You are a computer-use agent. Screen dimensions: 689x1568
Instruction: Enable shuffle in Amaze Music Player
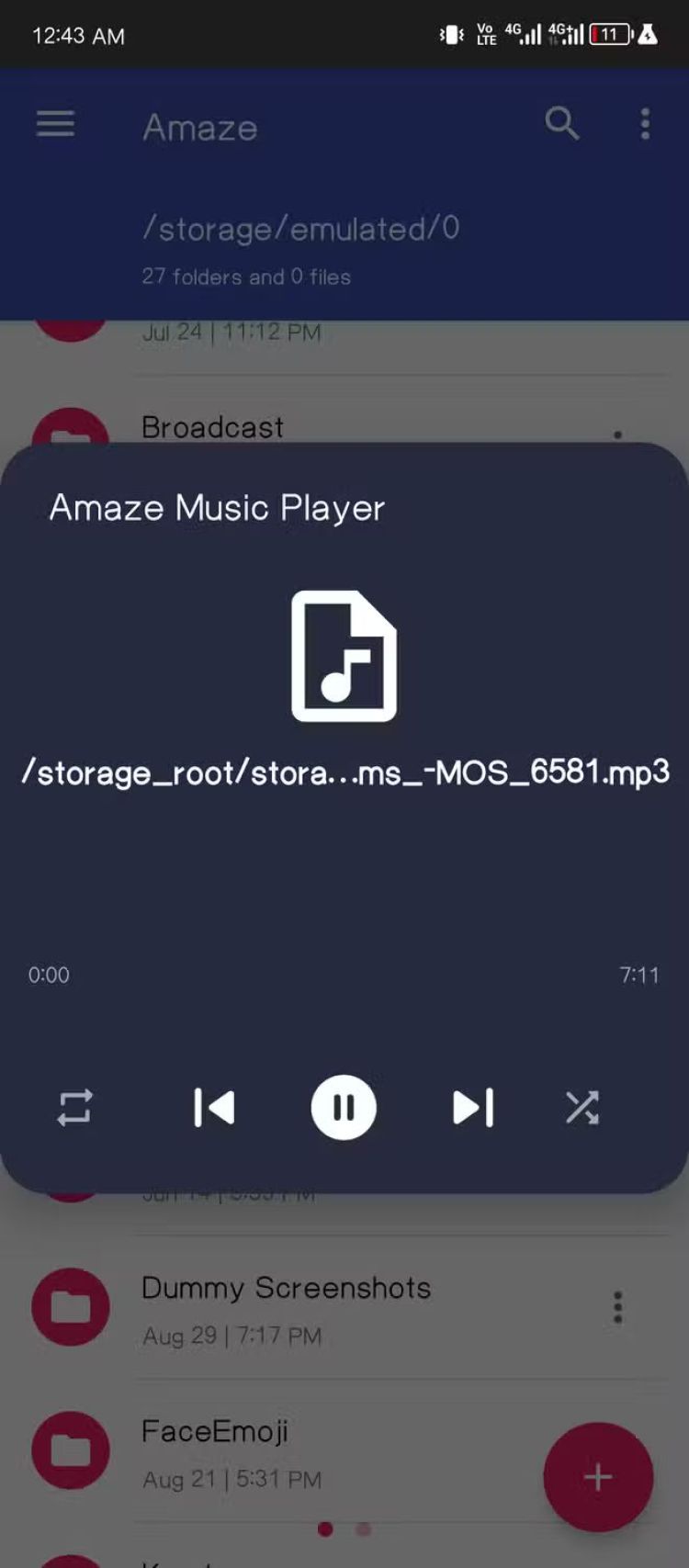pyautogui.click(x=582, y=1107)
